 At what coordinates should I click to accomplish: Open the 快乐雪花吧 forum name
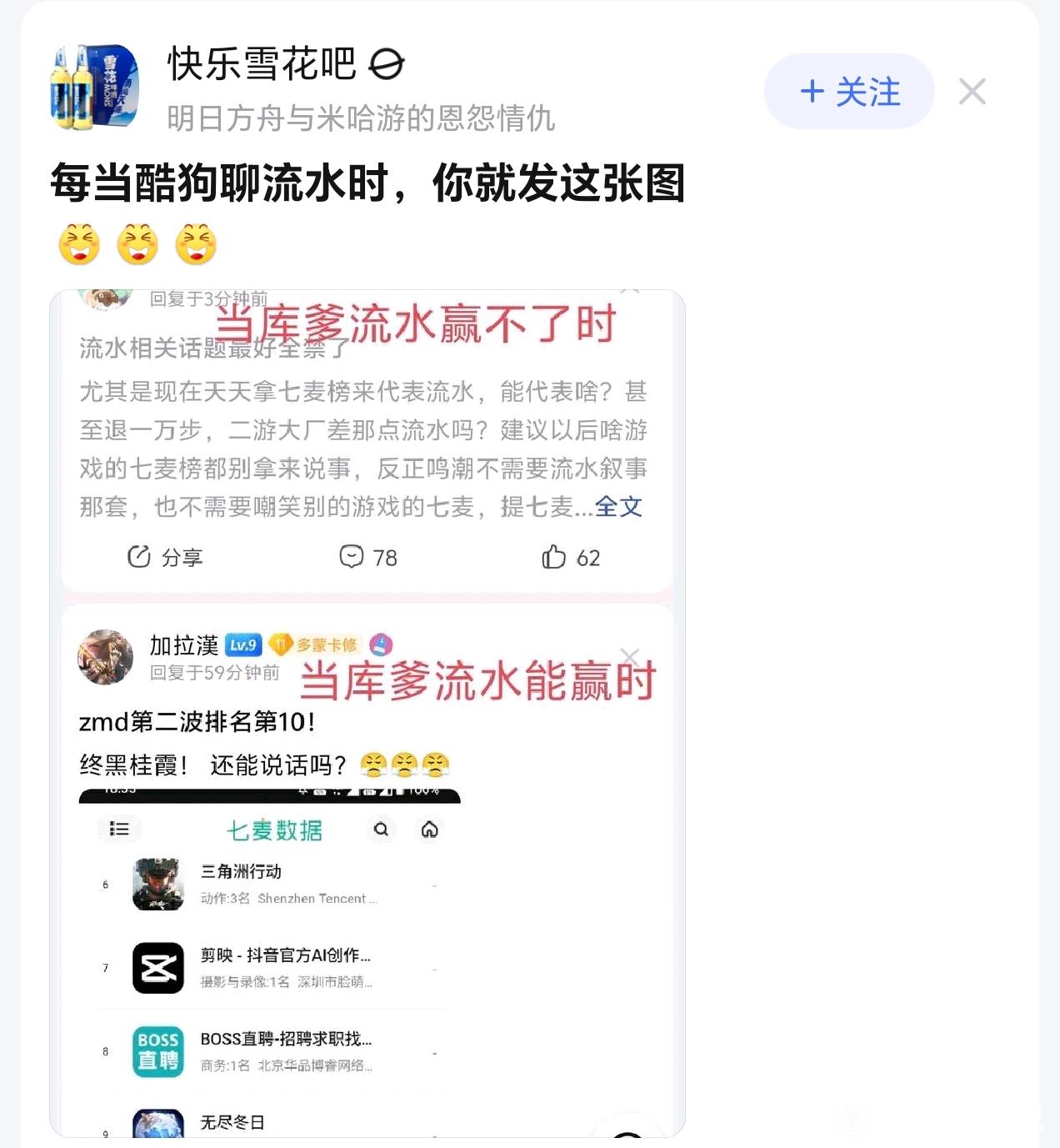tap(262, 64)
